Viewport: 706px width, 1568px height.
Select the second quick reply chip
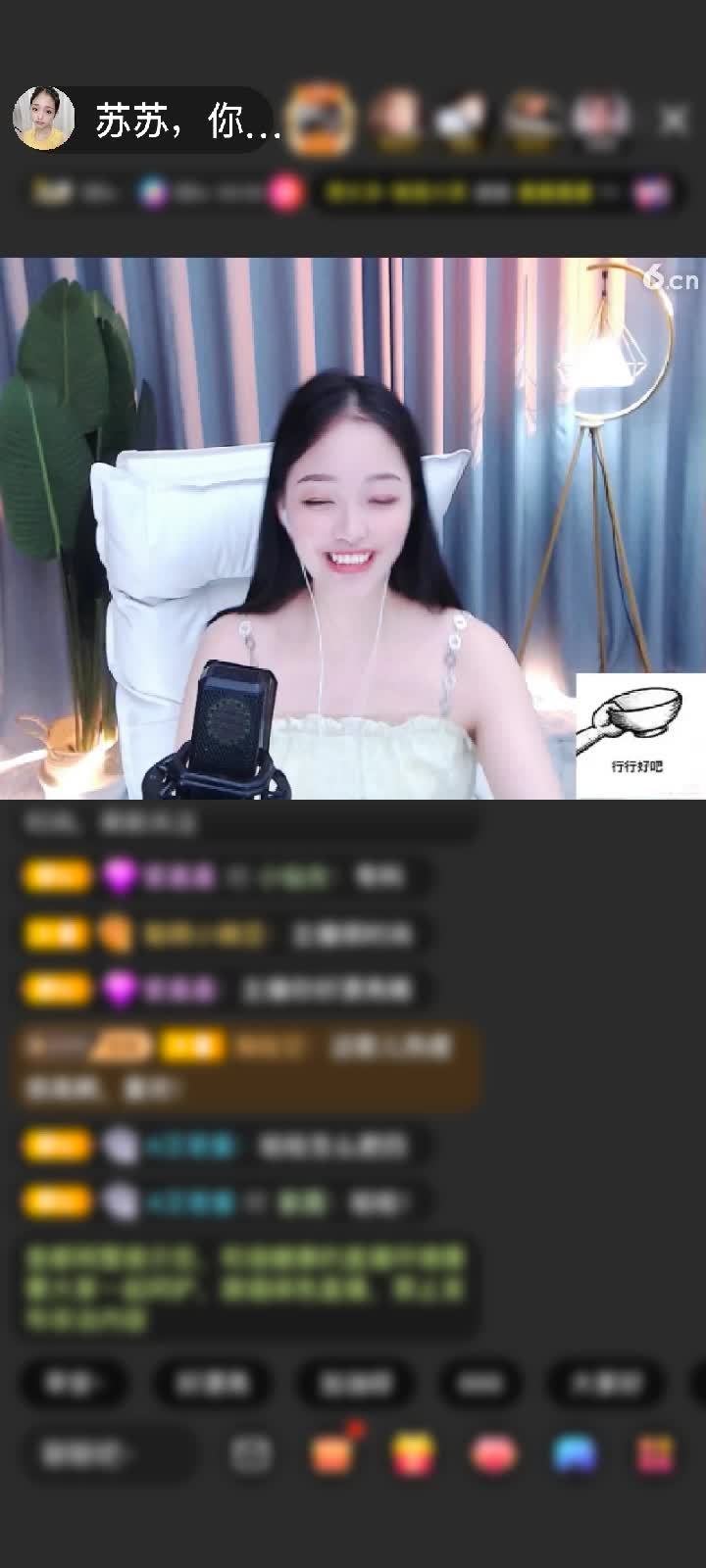tap(211, 1383)
